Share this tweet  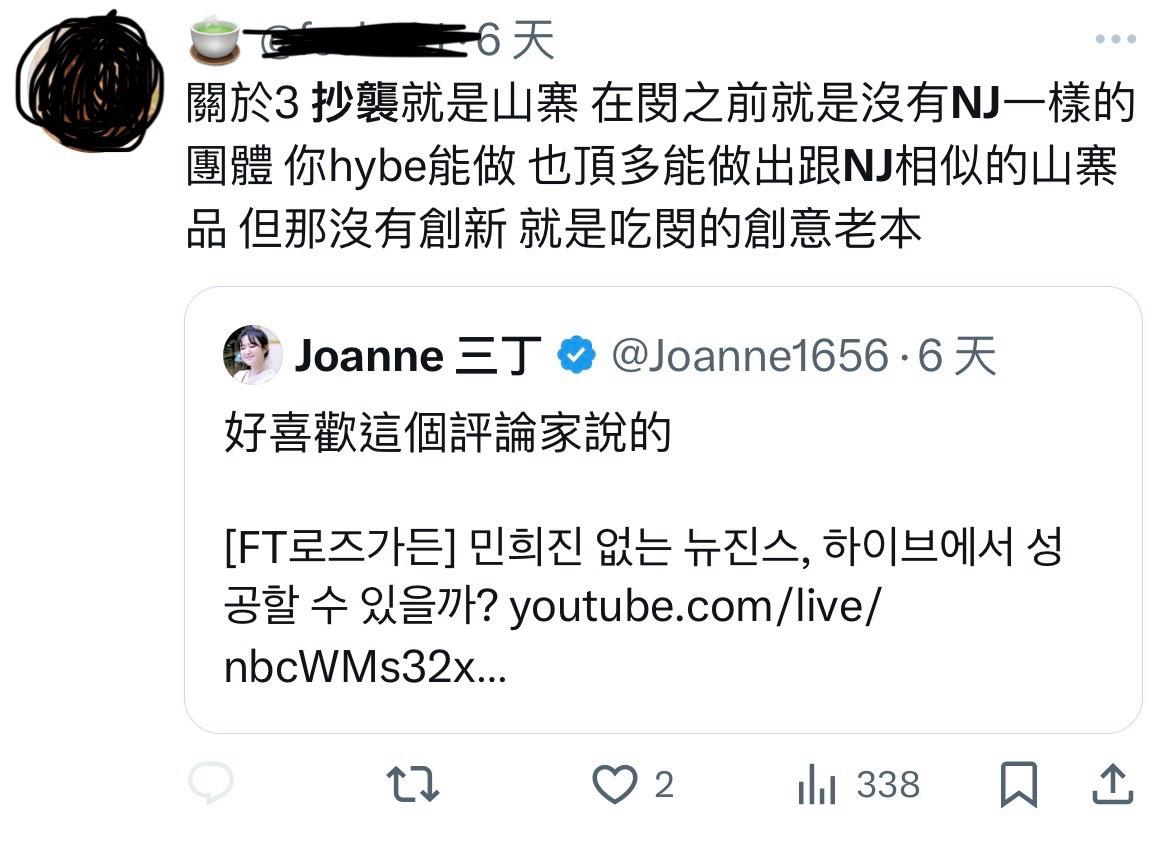coord(1113,785)
